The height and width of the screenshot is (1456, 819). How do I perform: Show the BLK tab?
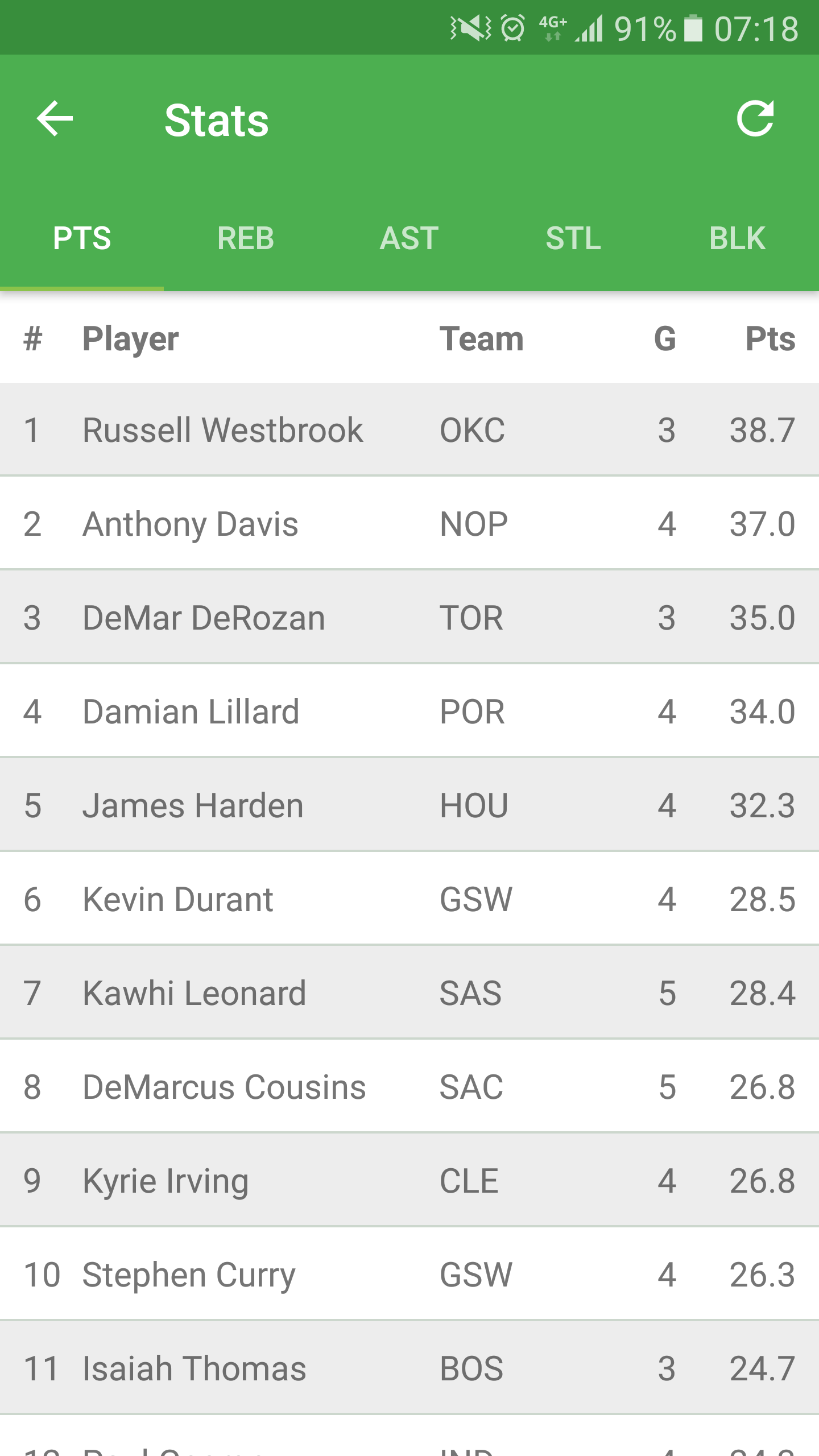point(737,238)
